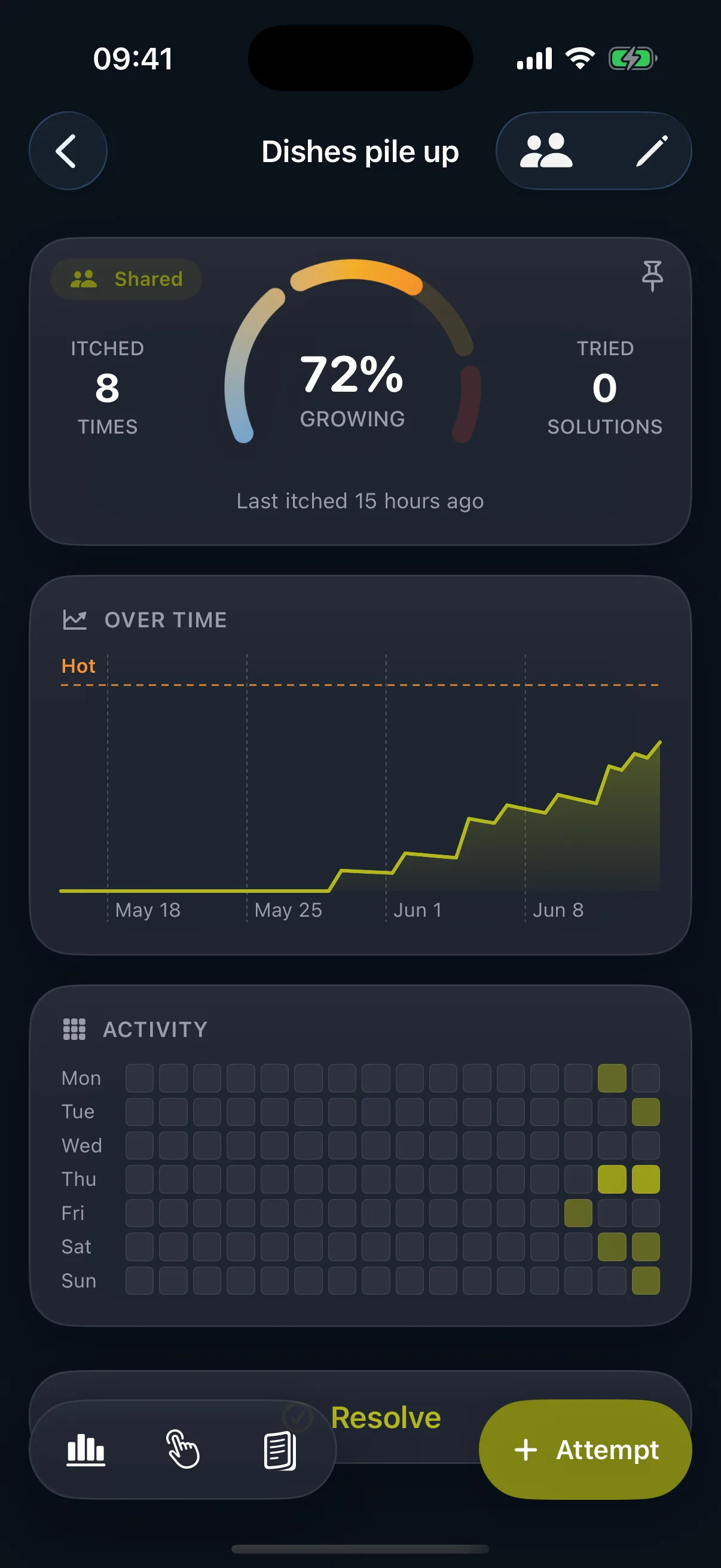Open the sharing people icon
The width and height of the screenshot is (721, 1568).
click(x=546, y=151)
